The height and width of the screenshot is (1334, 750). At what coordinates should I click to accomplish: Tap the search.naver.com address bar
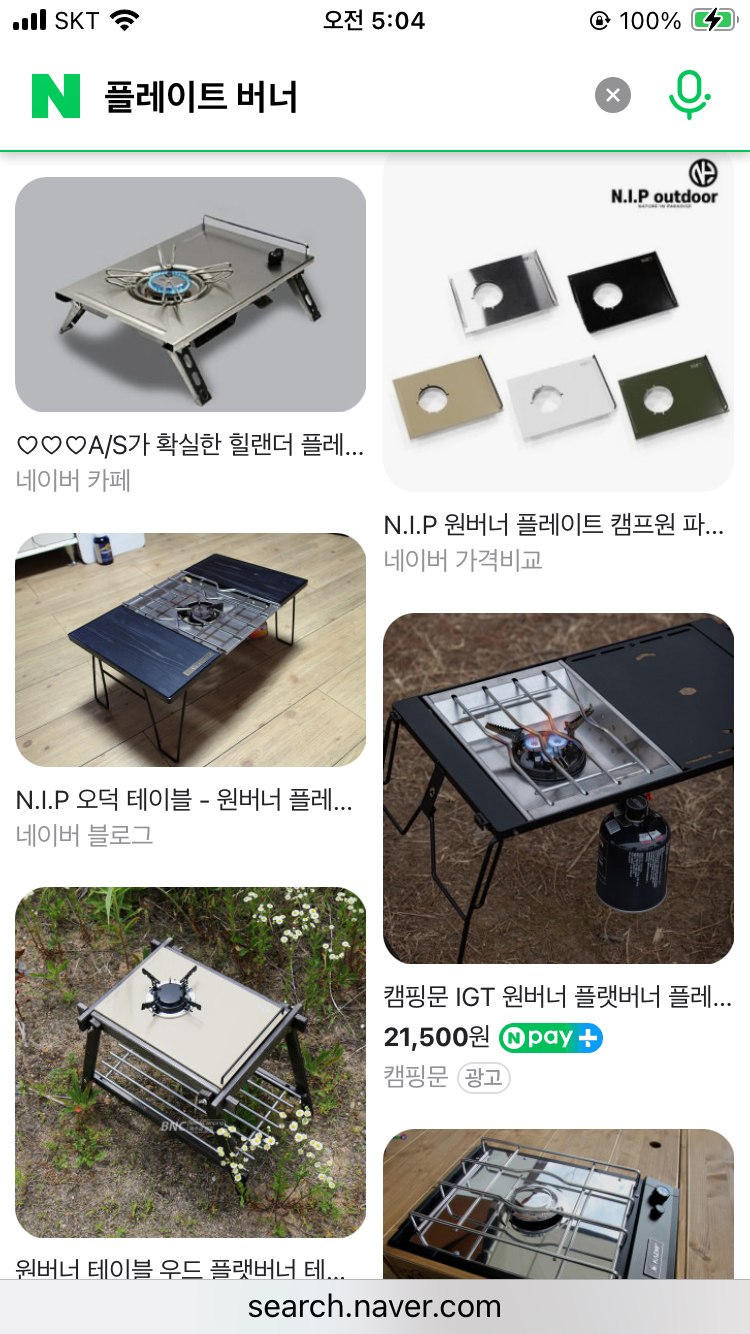point(375,1306)
